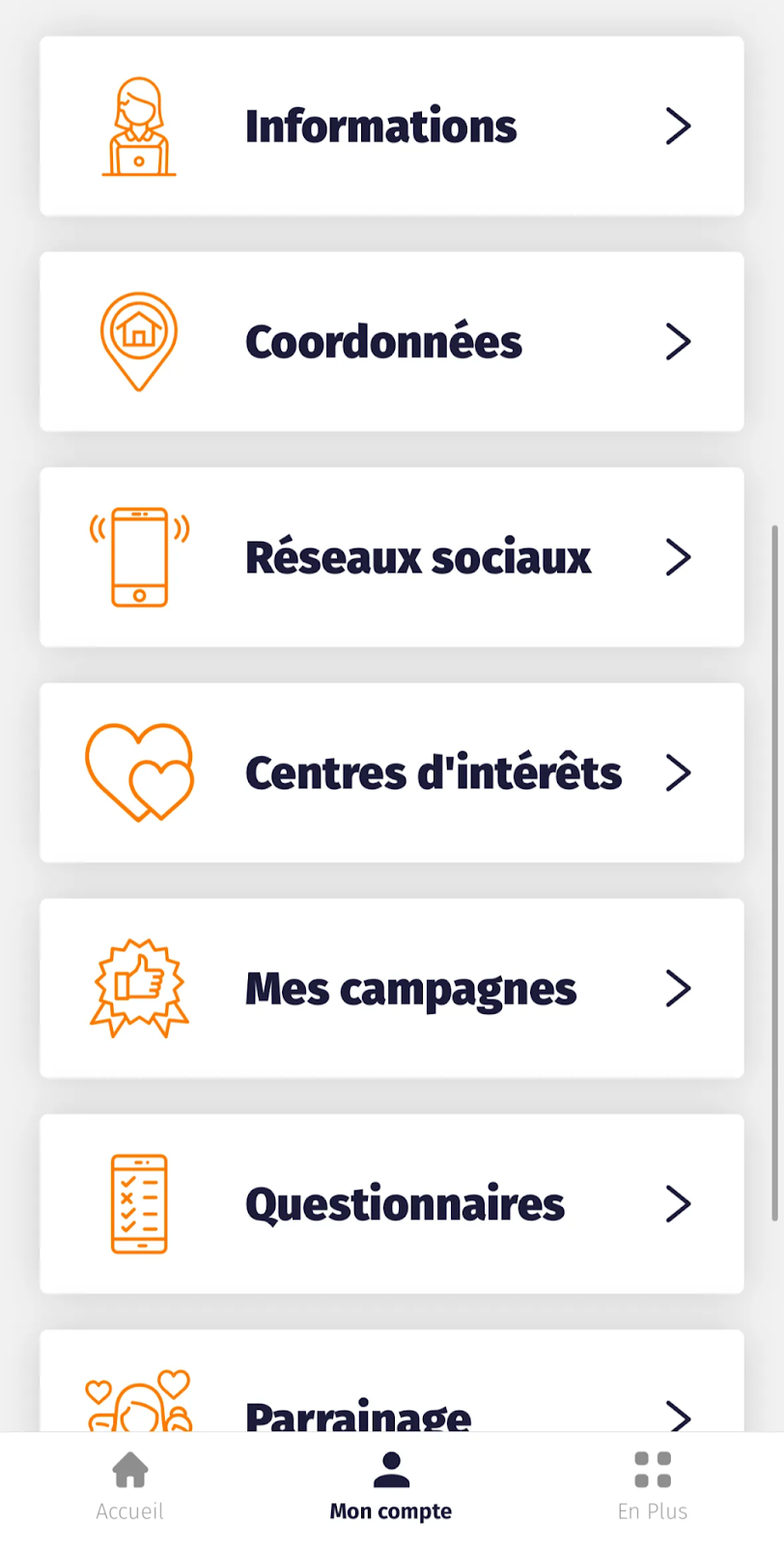The height and width of the screenshot is (1545, 784).
Task: Open the Questionnaires row
Action: tap(391, 1204)
